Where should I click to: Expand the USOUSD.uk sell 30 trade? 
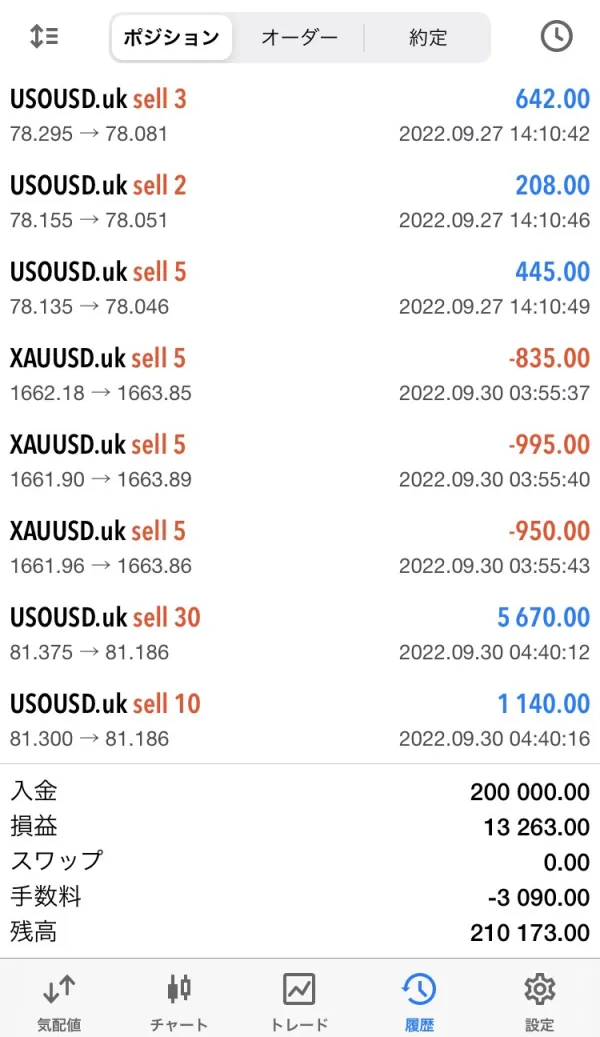point(300,633)
